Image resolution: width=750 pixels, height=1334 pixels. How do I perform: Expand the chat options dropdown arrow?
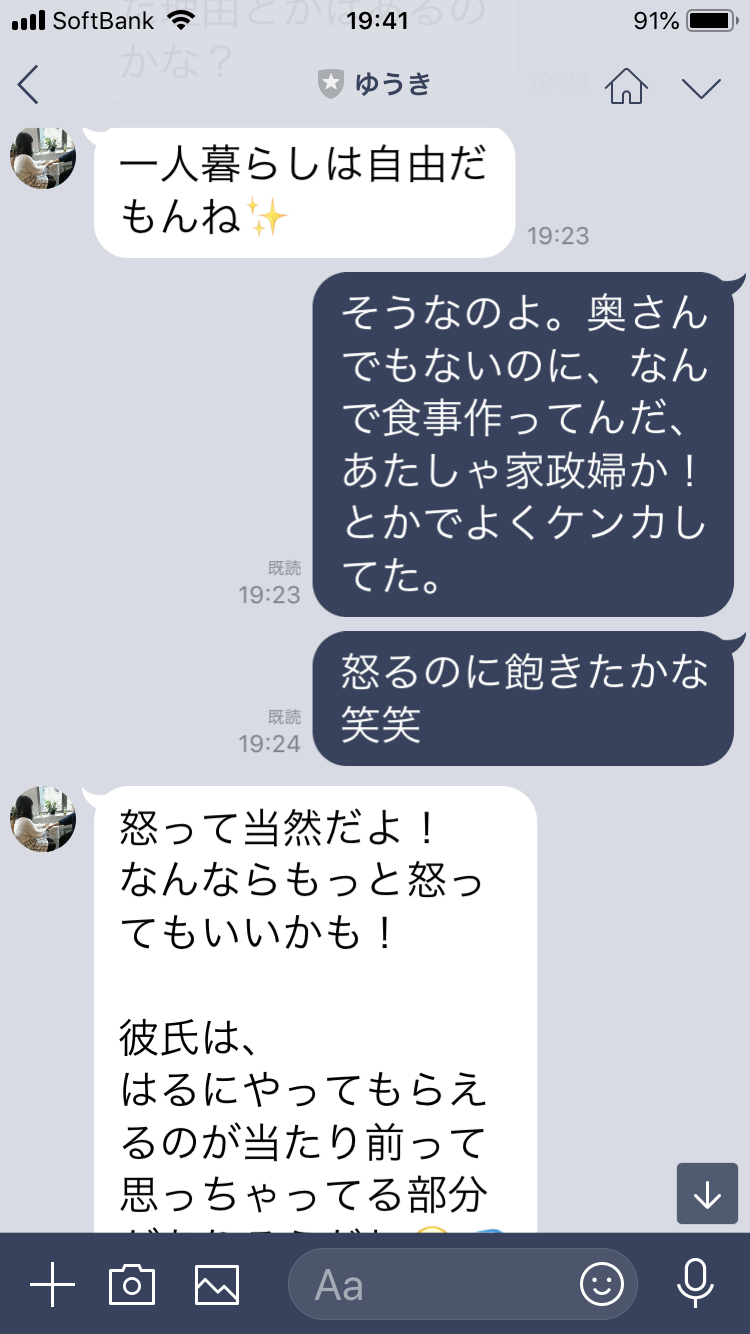701,87
